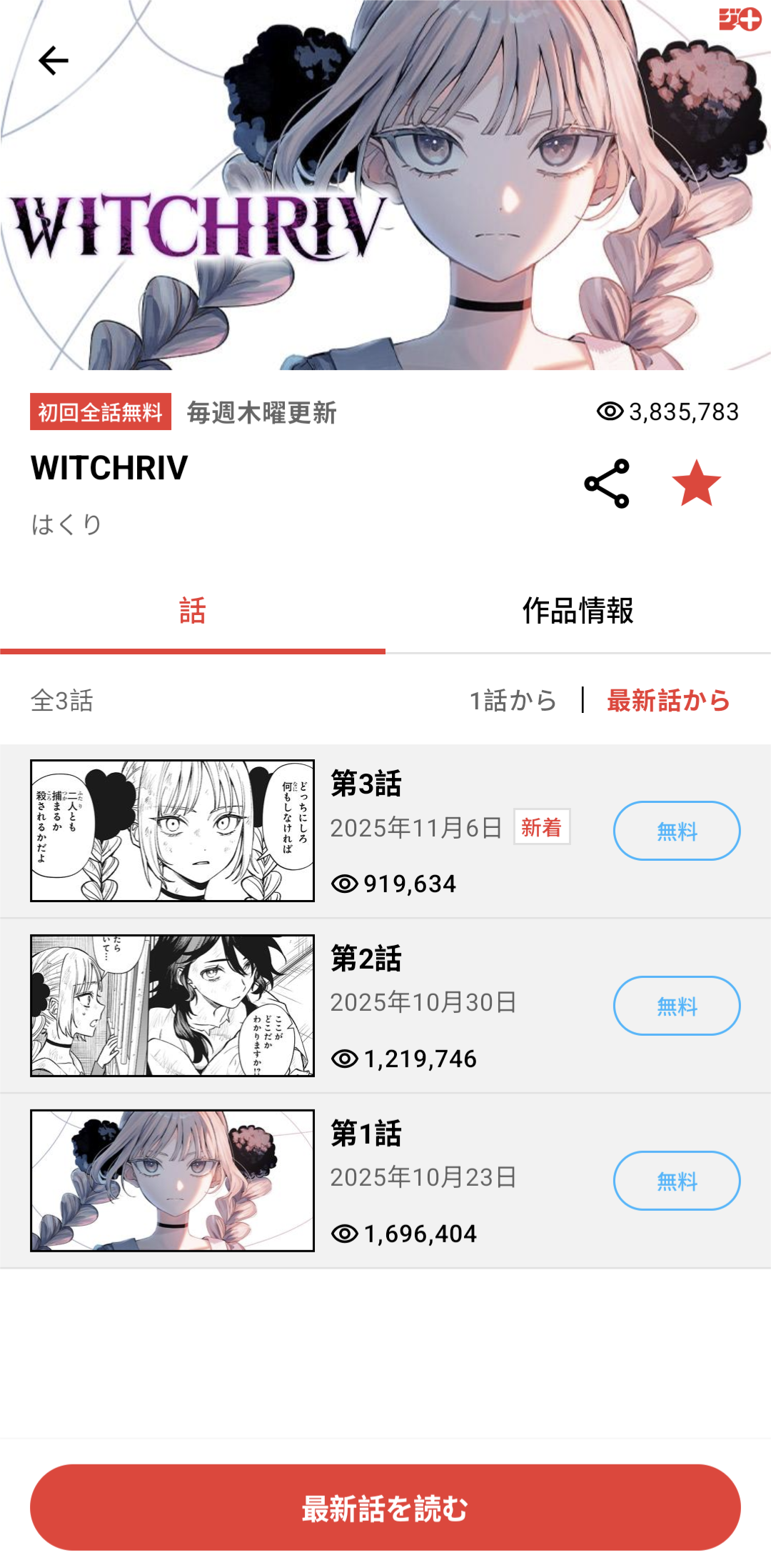The image size is (771, 1568).
Task: Select the 話 tab
Action: tap(193, 611)
